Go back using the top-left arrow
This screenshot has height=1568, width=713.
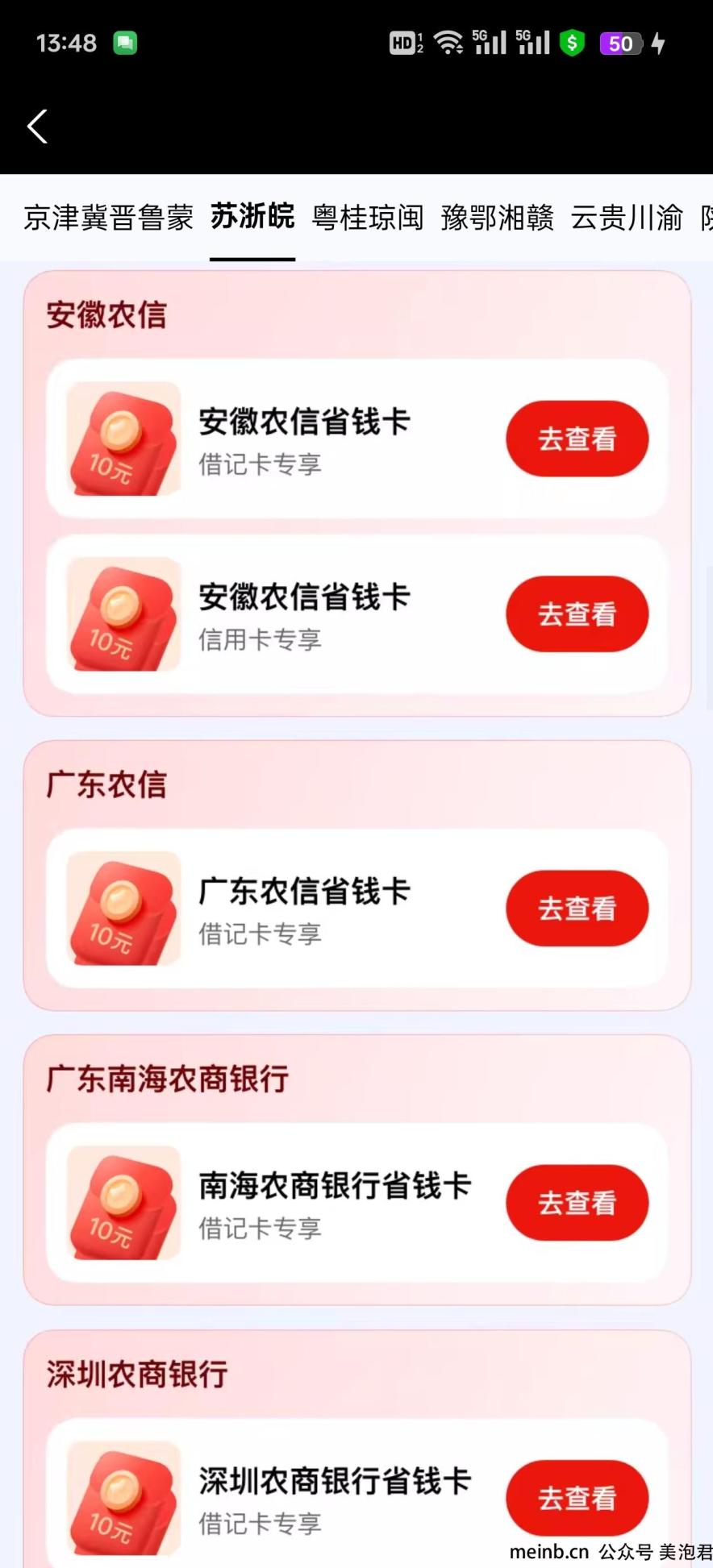coord(37,127)
